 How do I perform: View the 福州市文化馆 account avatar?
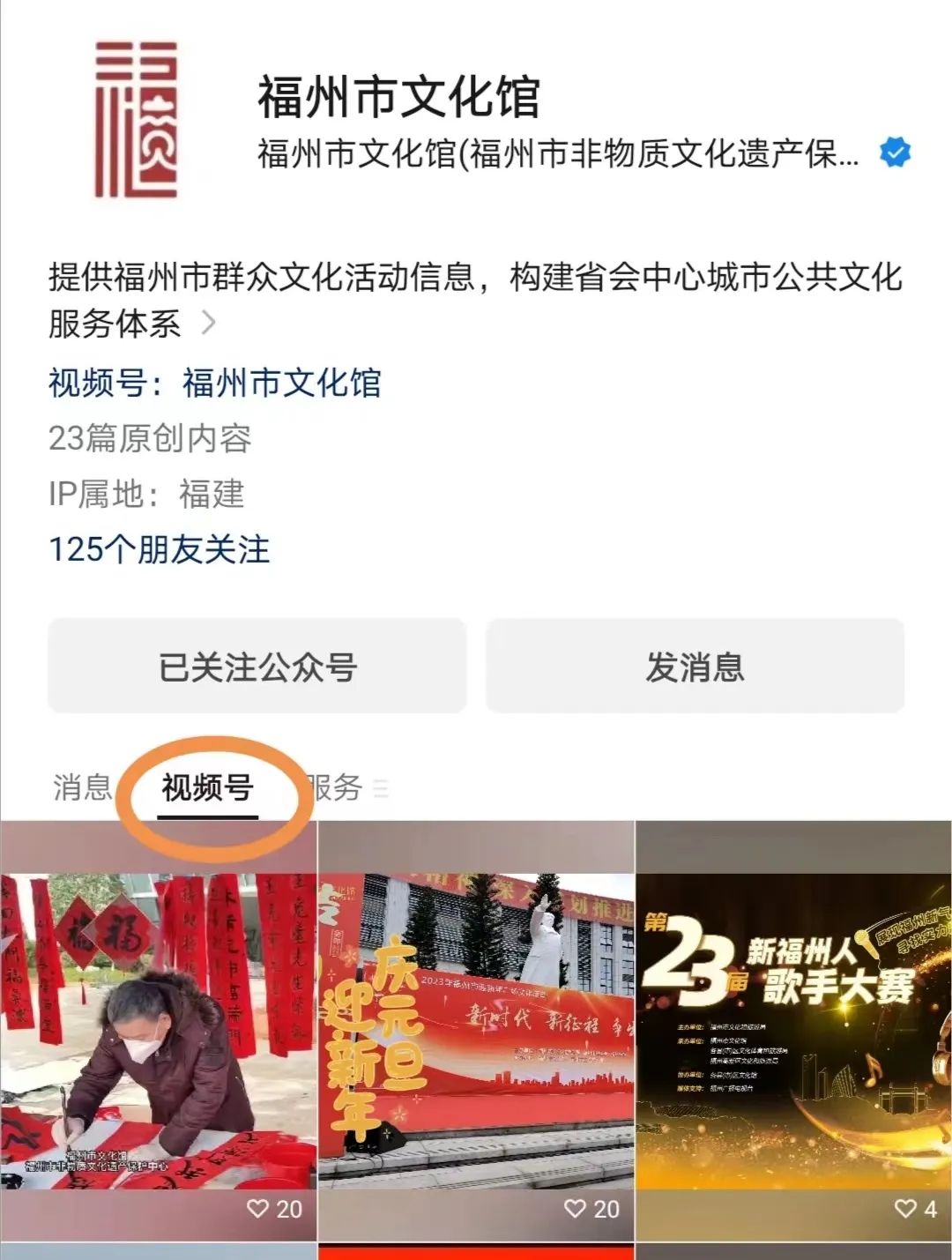tap(137, 119)
